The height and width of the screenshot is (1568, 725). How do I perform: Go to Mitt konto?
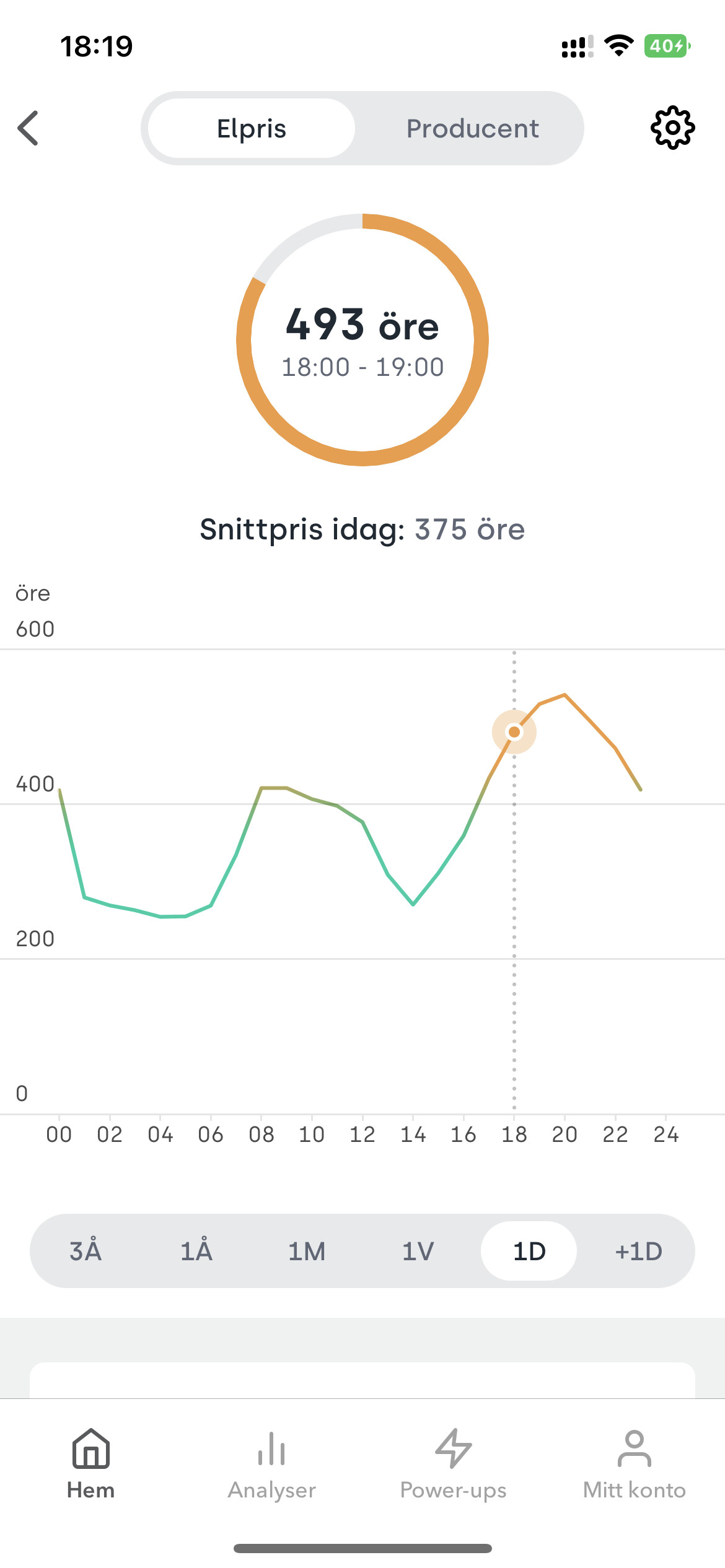click(x=635, y=1464)
